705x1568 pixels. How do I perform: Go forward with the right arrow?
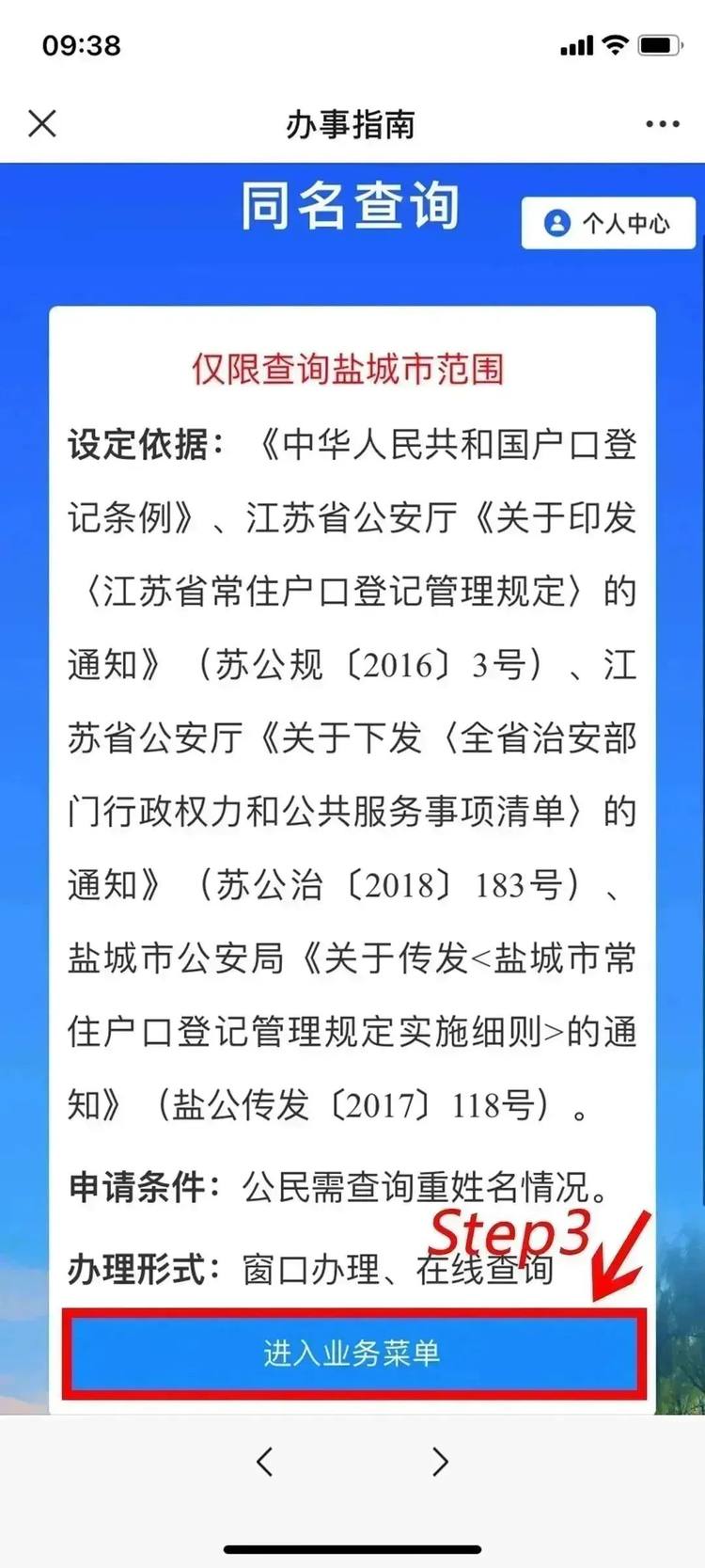coord(439,1462)
